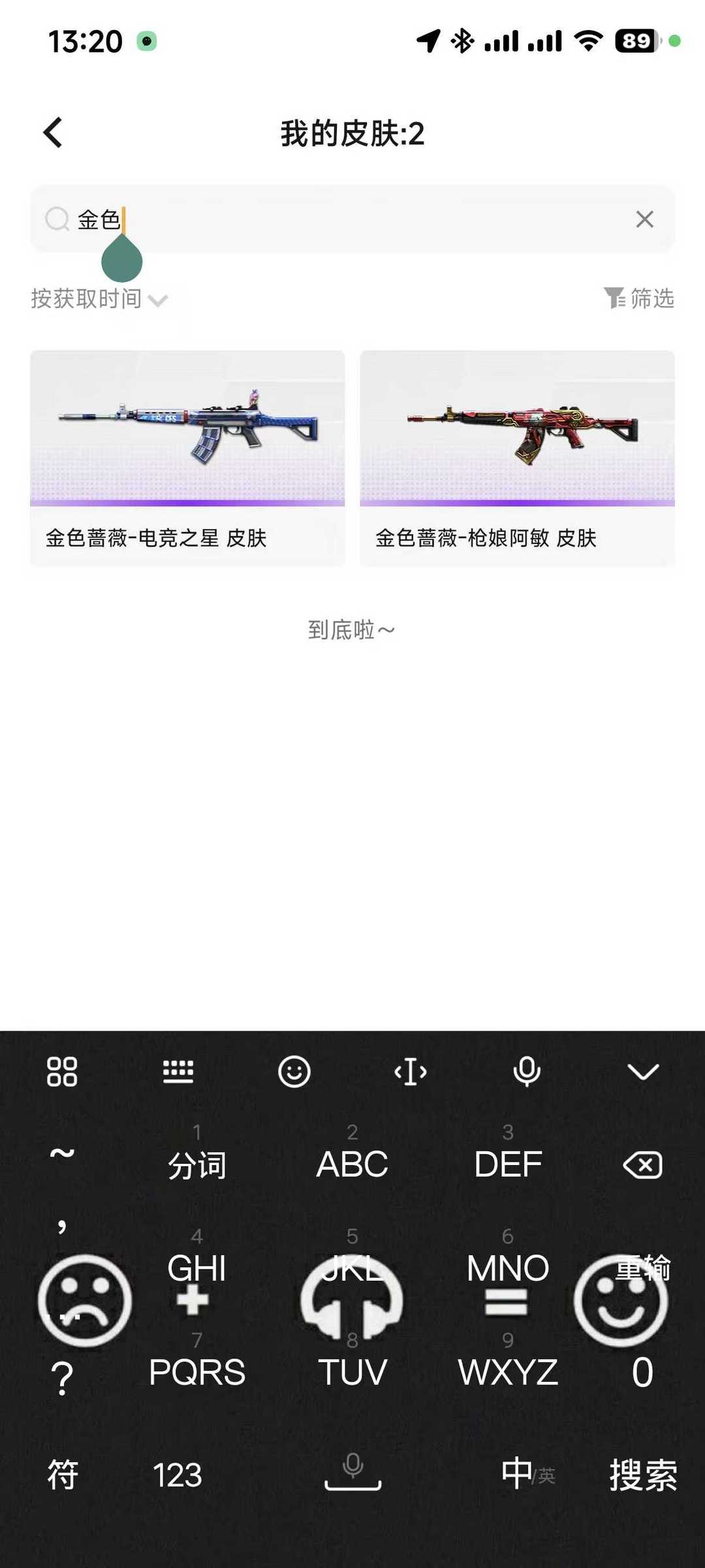Open the 符 symbols keyboard

pos(63,1475)
